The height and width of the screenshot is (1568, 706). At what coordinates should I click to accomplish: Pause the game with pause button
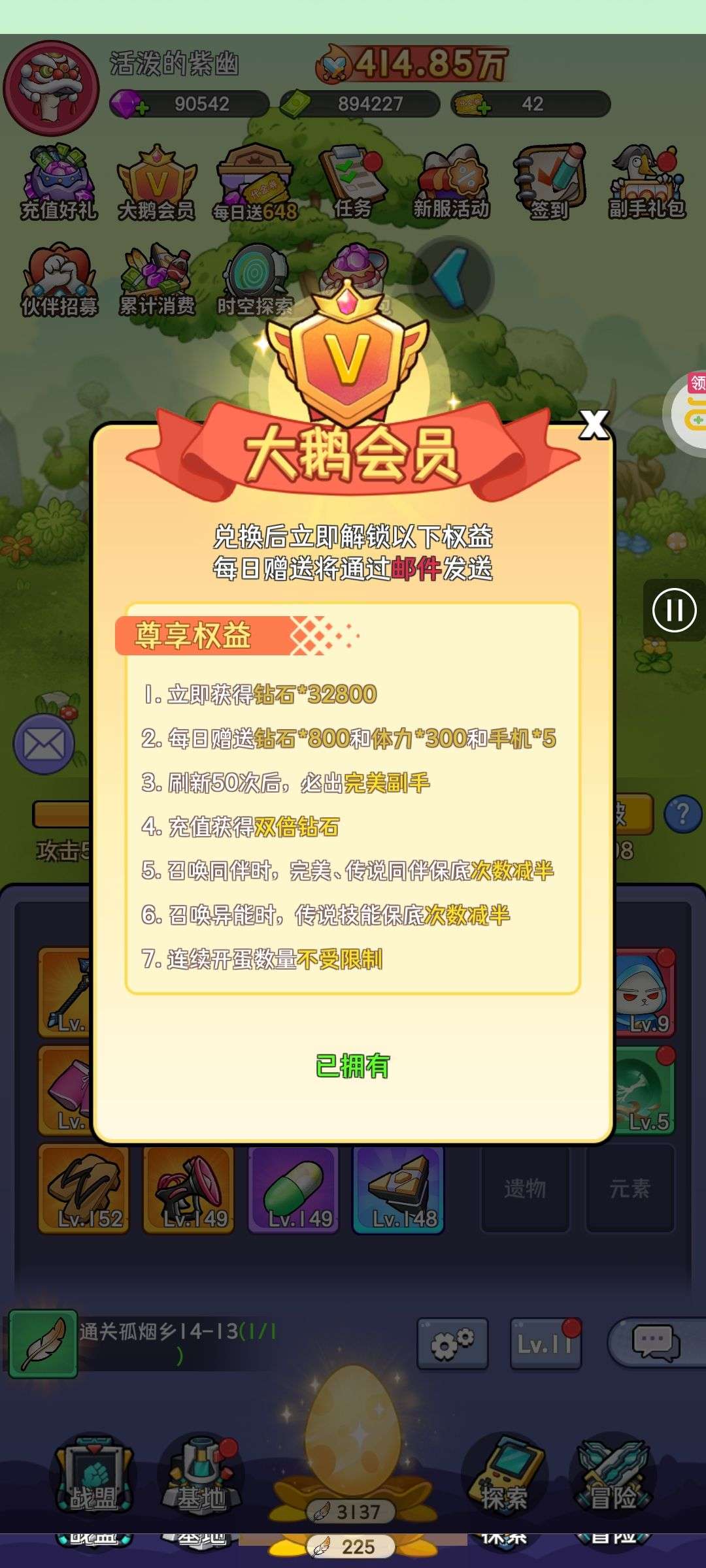(675, 610)
